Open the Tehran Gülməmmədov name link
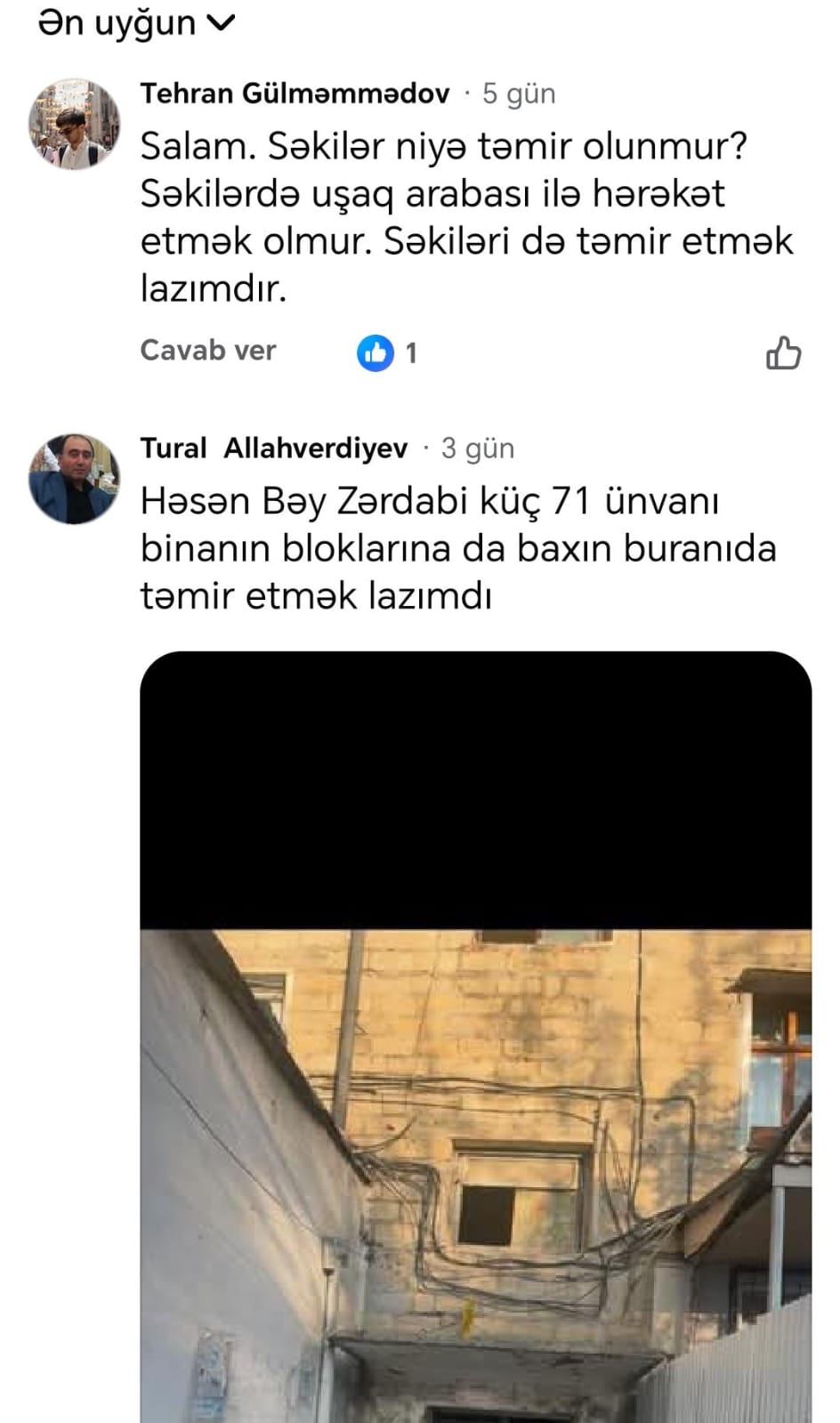The width and height of the screenshot is (840, 1423). (295, 93)
